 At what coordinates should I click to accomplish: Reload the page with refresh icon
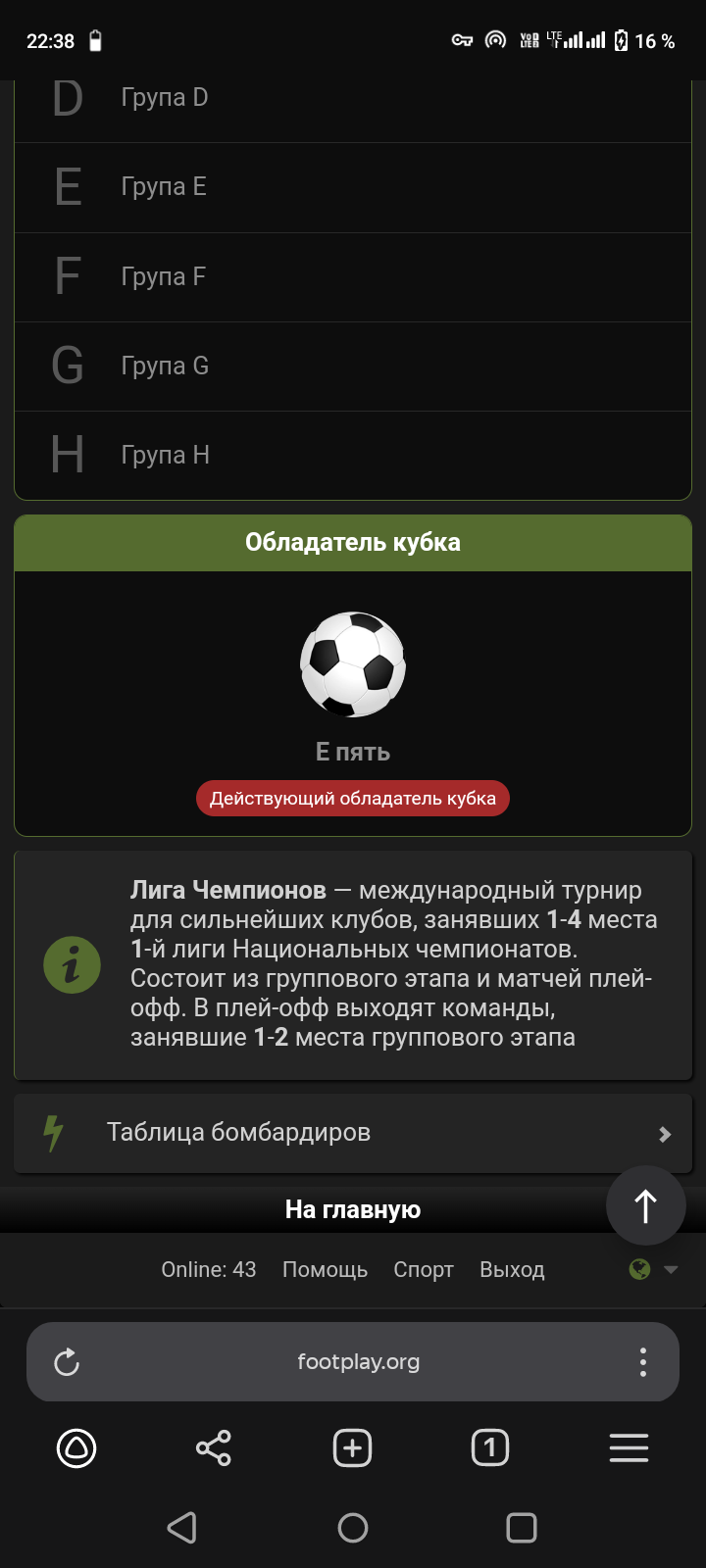pyautogui.click(x=67, y=1362)
